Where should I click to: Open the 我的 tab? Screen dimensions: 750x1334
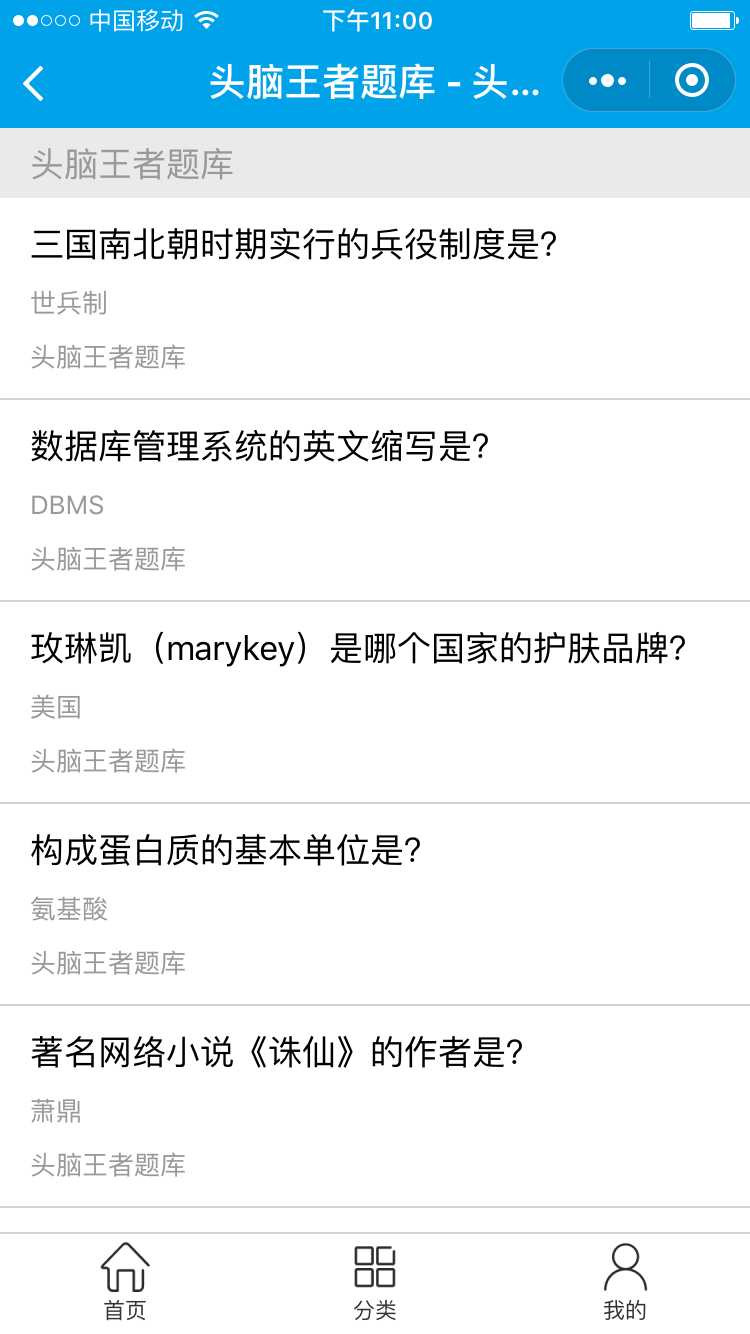tap(625, 1283)
